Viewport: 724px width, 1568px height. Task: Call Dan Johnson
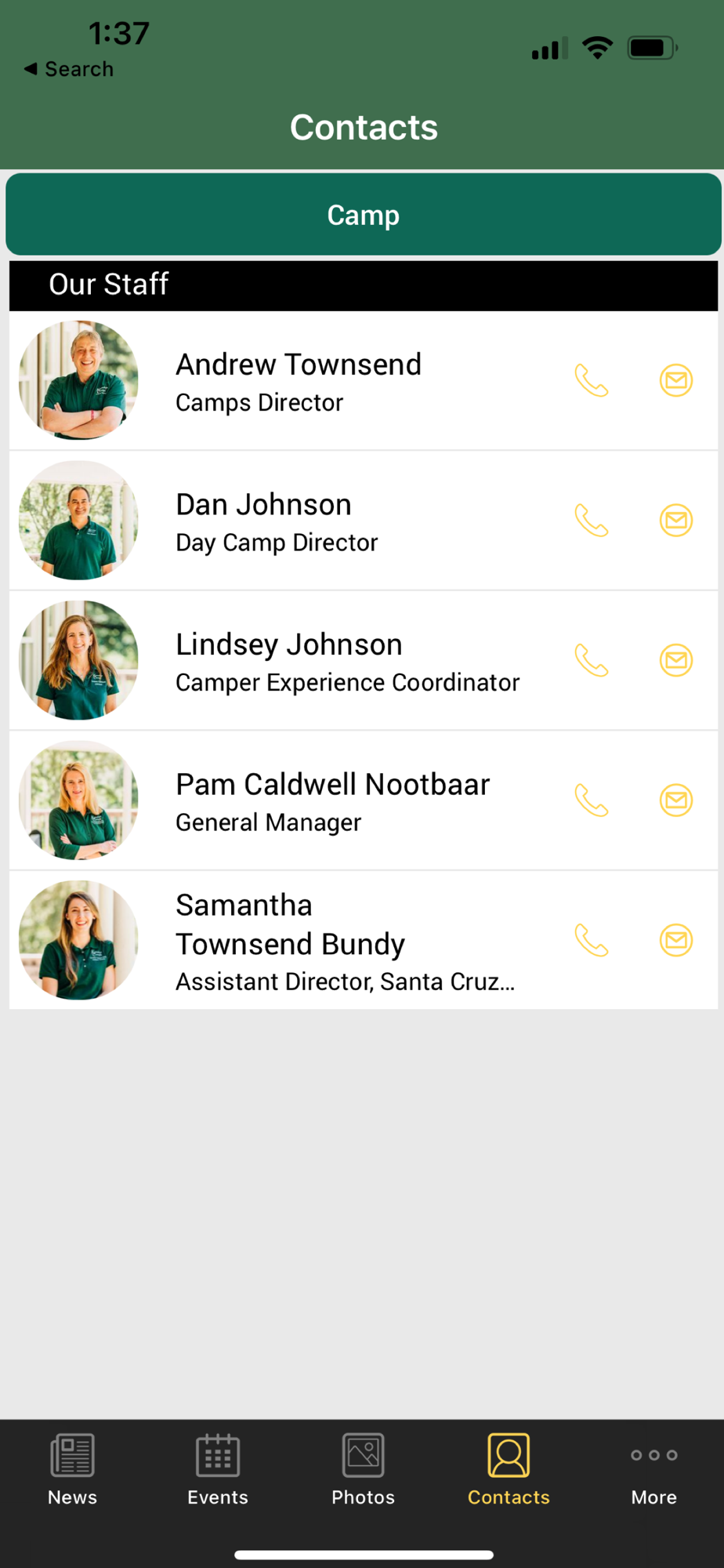click(592, 521)
